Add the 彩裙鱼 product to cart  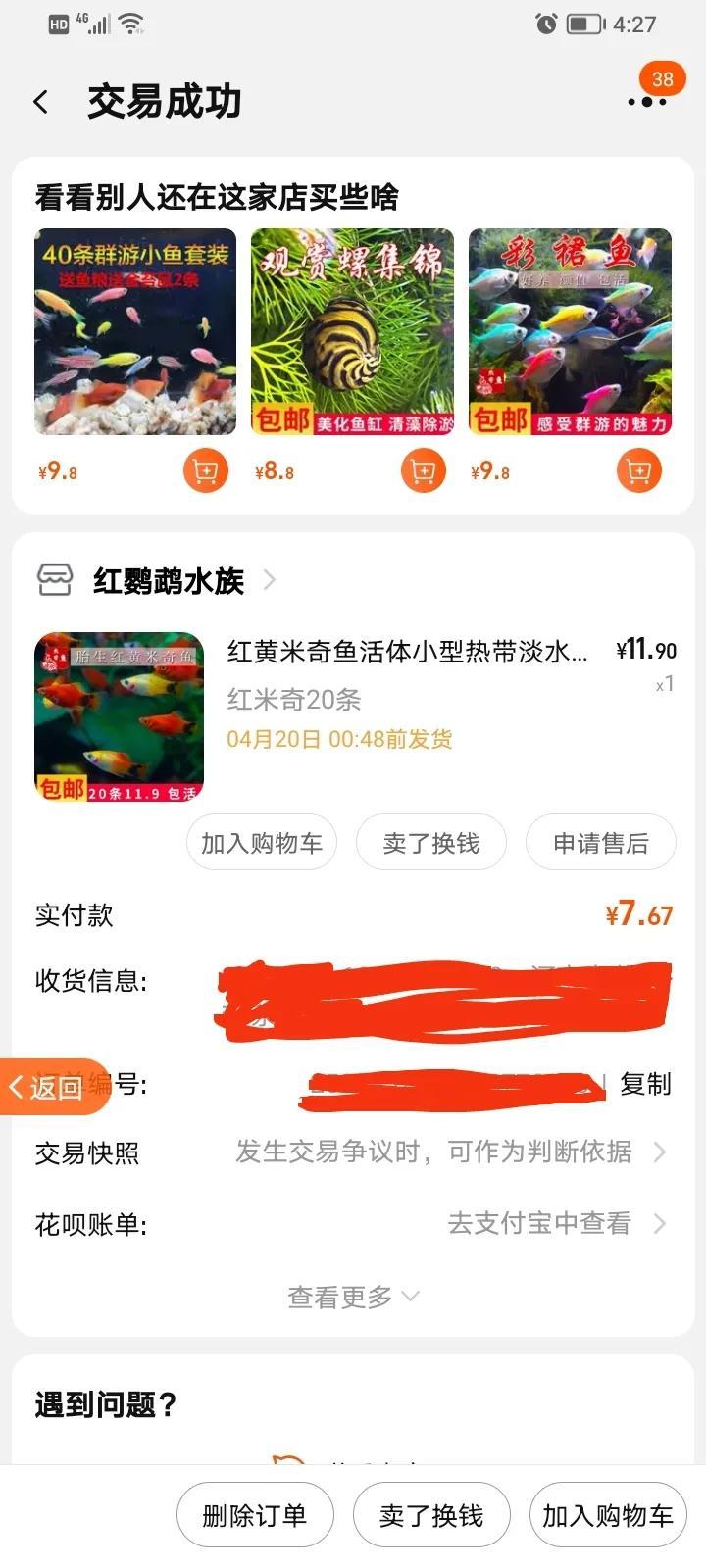[638, 471]
